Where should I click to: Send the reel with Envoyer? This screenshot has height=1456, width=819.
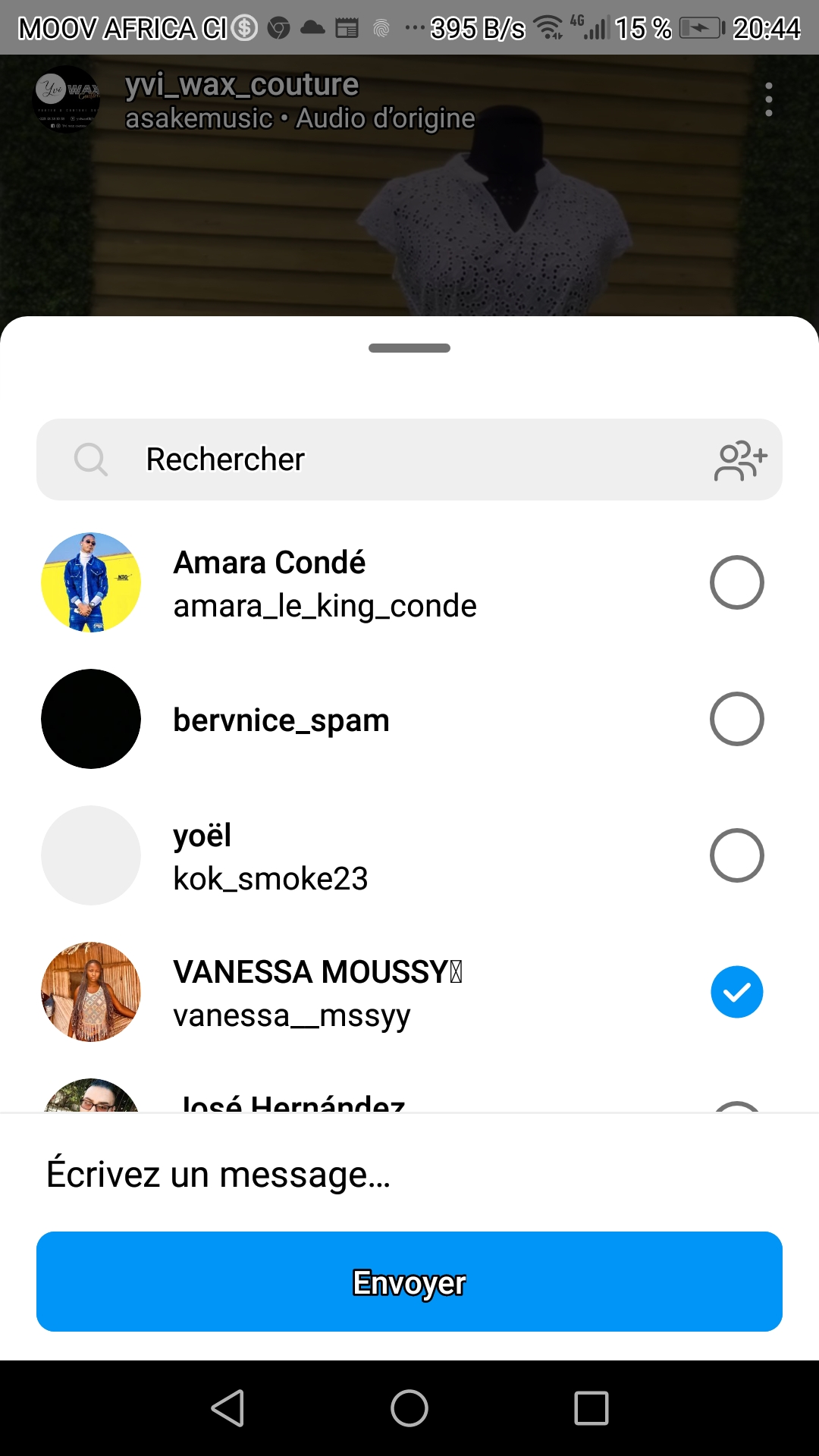409,1282
